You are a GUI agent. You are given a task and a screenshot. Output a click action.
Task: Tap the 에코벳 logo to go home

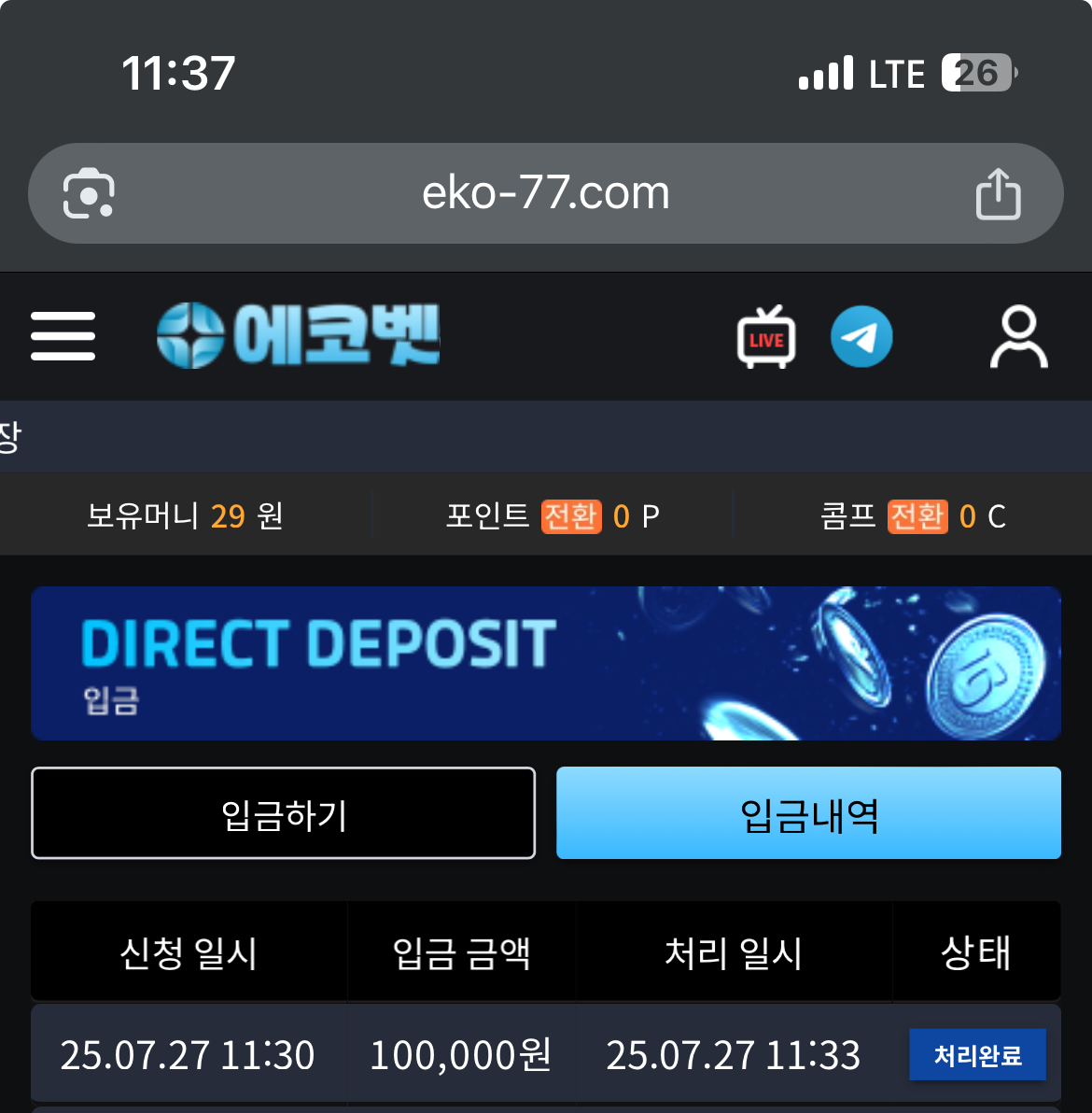pos(298,335)
